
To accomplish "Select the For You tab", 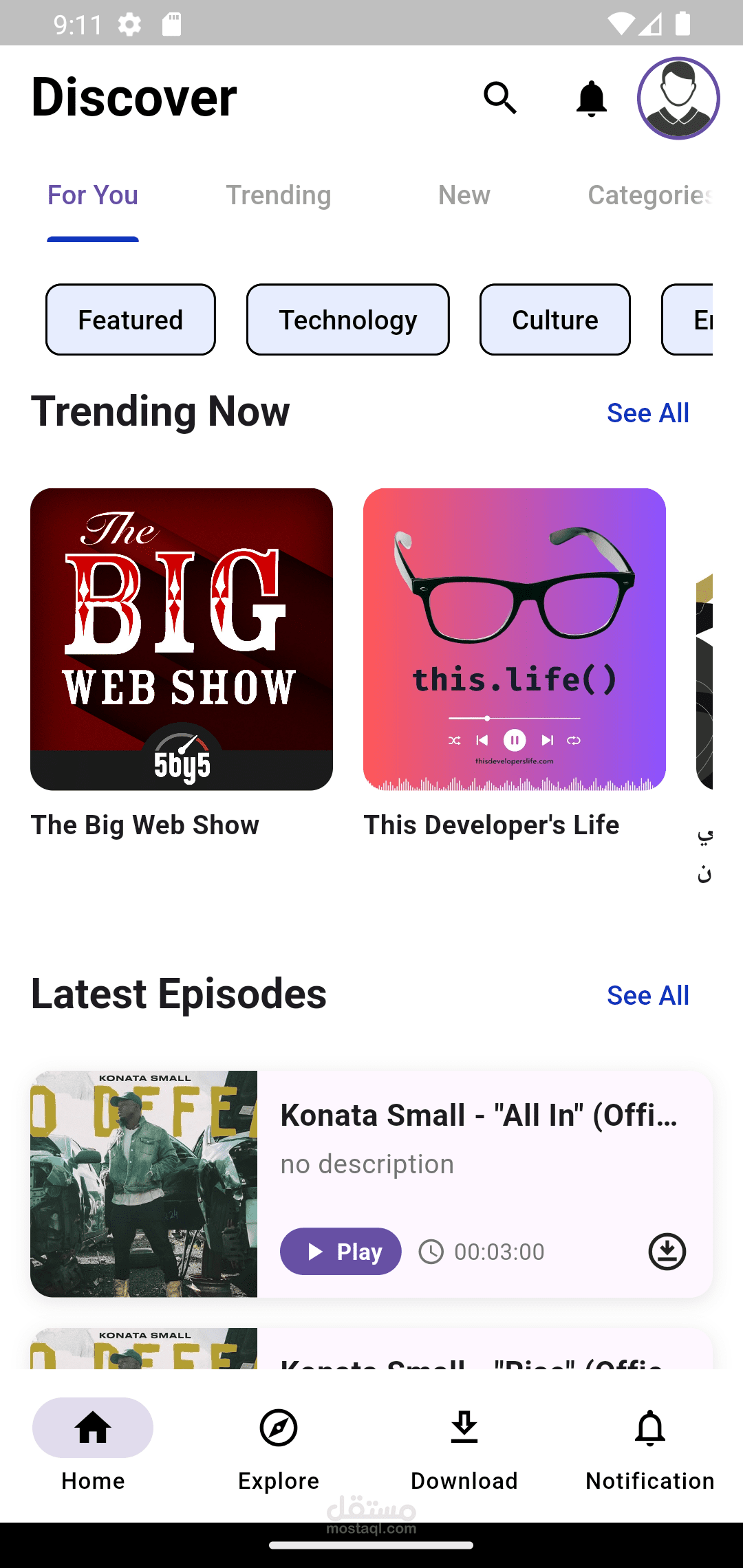I will coord(93,195).
